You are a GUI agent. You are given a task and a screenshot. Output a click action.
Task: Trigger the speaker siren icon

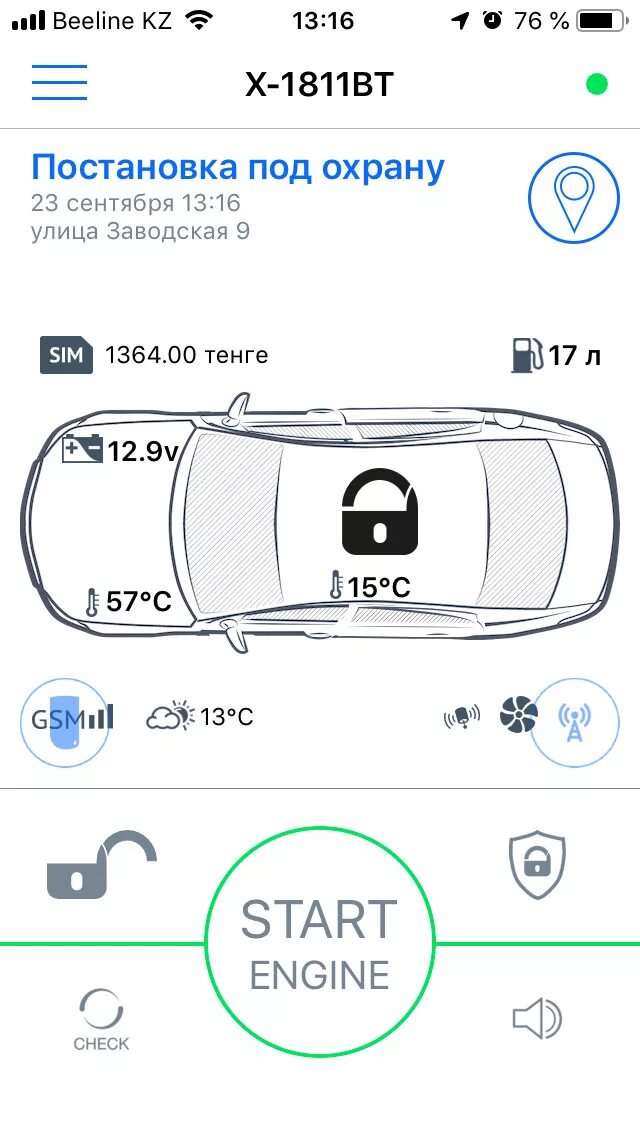coord(537,1019)
